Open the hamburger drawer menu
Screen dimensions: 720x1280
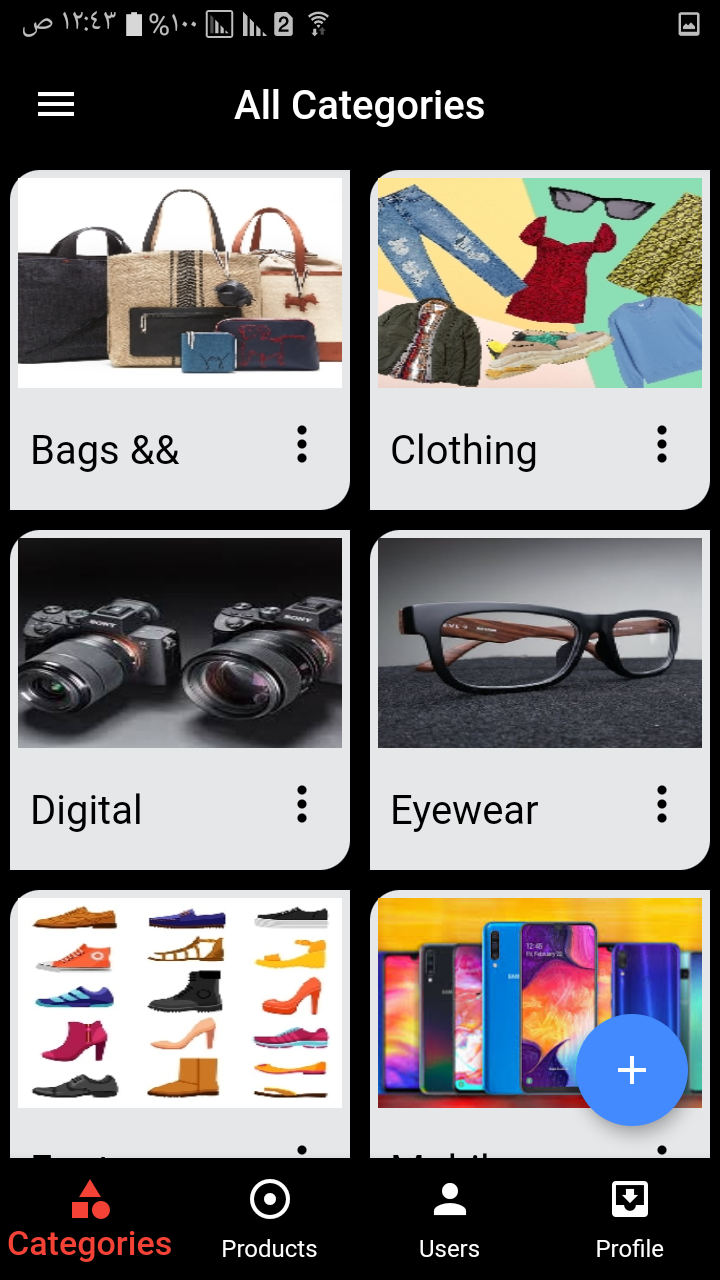coord(56,105)
